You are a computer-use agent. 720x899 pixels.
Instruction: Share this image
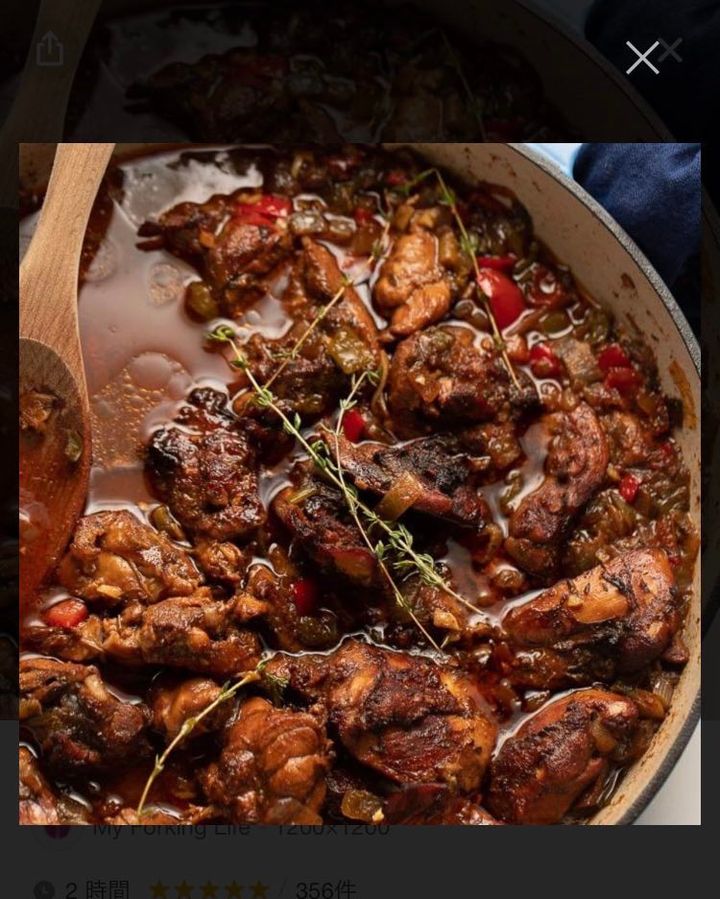pos(50,49)
